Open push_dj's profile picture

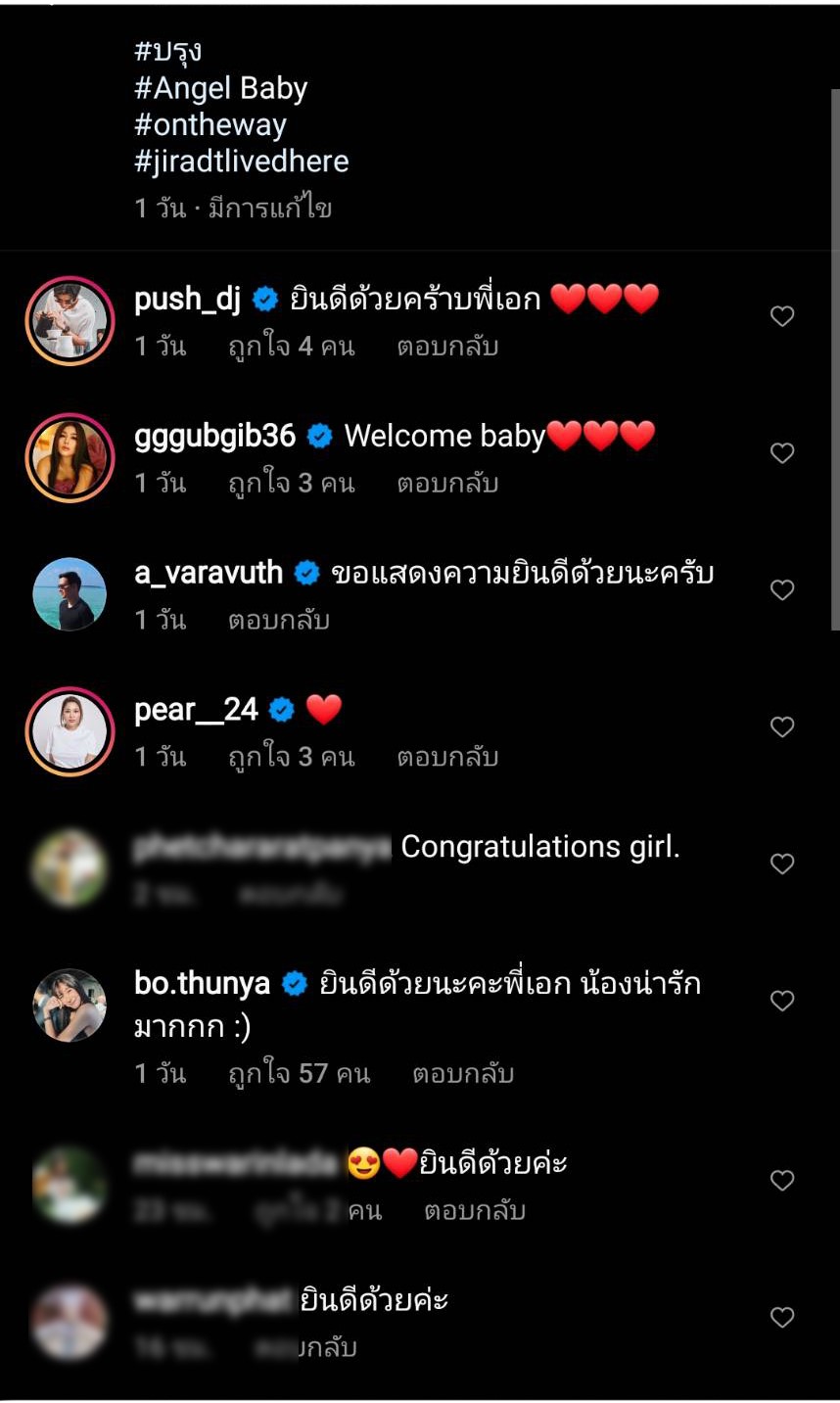[70, 321]
